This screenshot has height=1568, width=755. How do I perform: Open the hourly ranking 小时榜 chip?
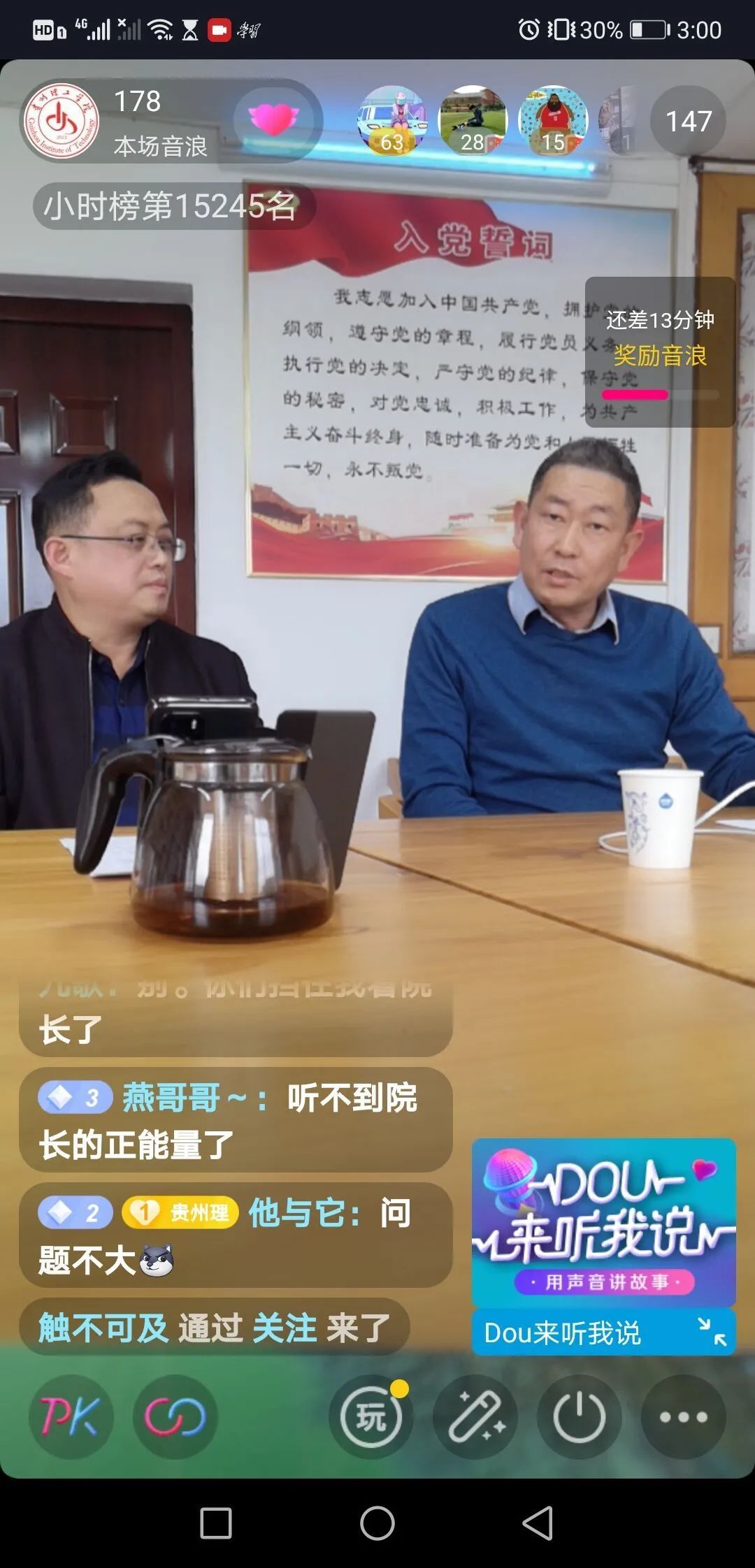pyautogui.click(x=171, y=206)
